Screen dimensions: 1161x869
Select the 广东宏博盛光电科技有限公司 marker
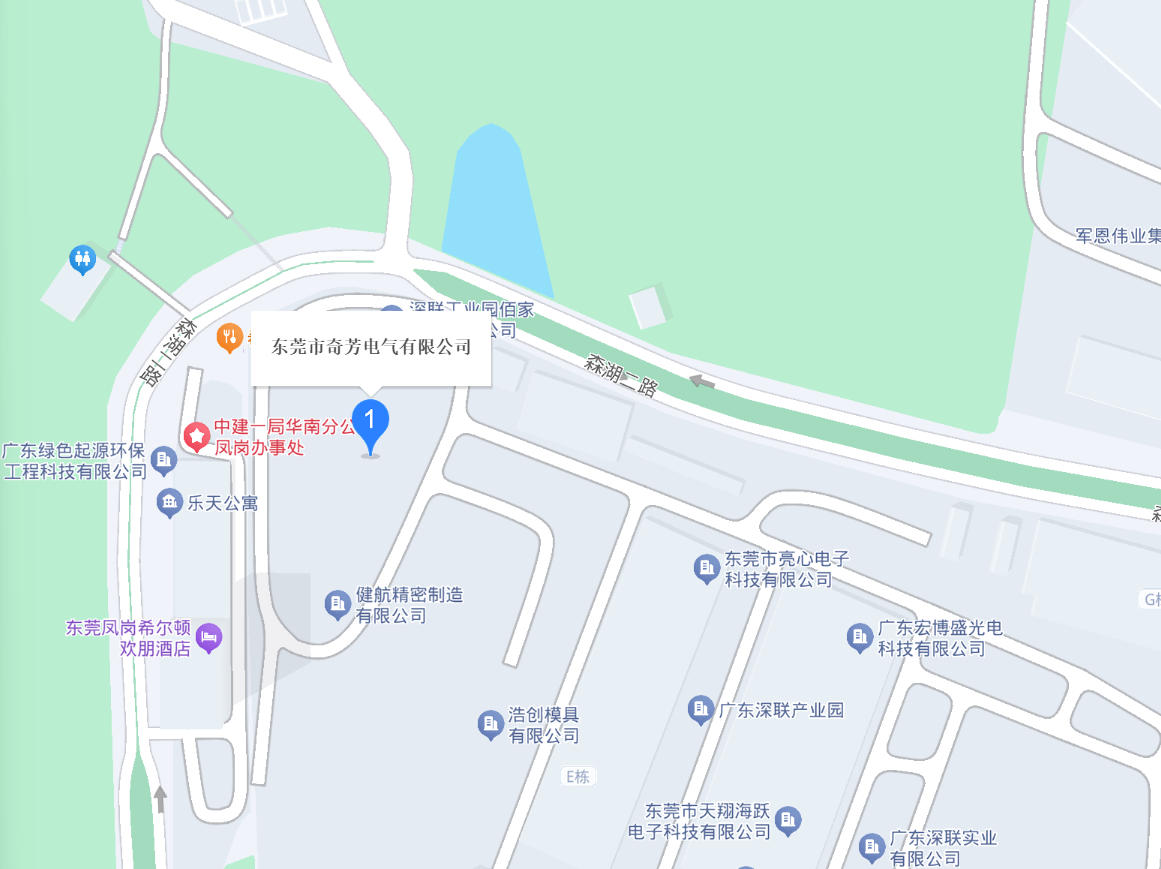click(x=859, y=637)
